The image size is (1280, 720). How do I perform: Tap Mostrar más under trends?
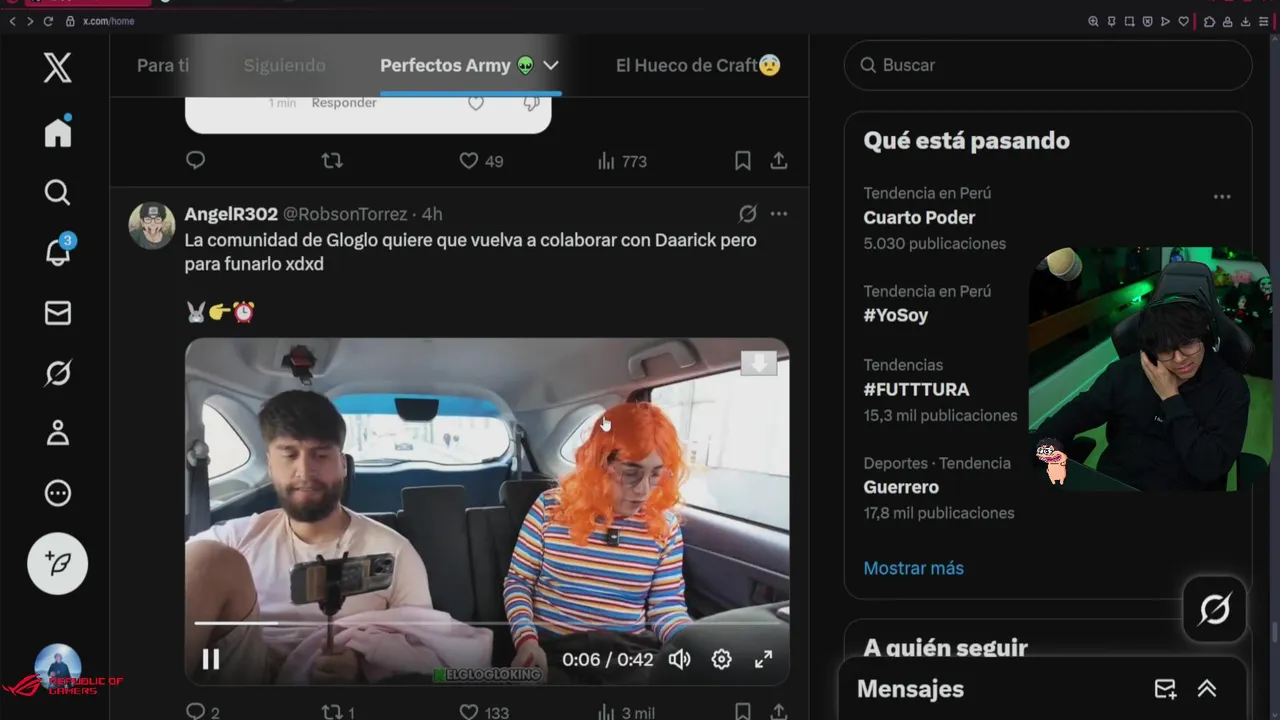[913, 568]
